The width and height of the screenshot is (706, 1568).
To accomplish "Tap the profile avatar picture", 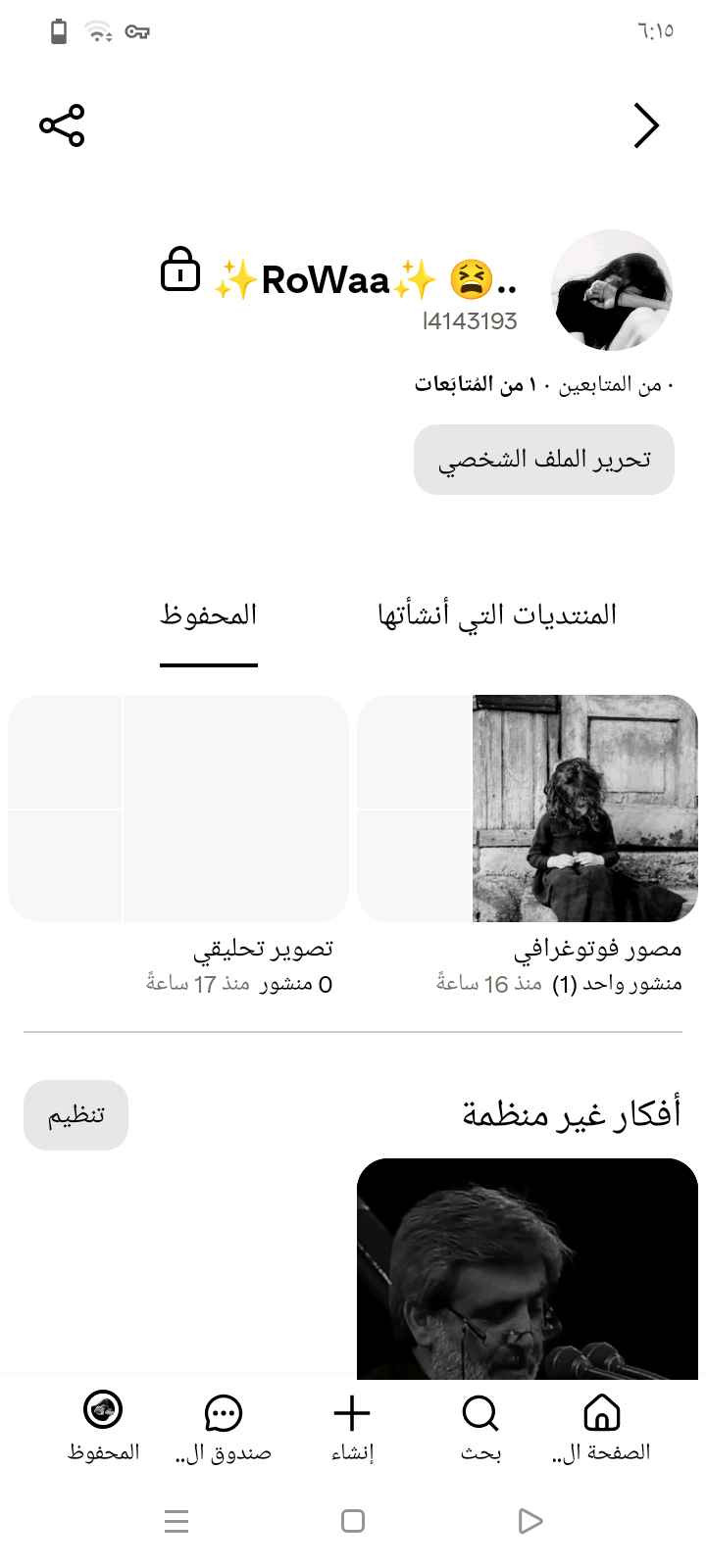I will pyautogui.click(x=612, y=290).
